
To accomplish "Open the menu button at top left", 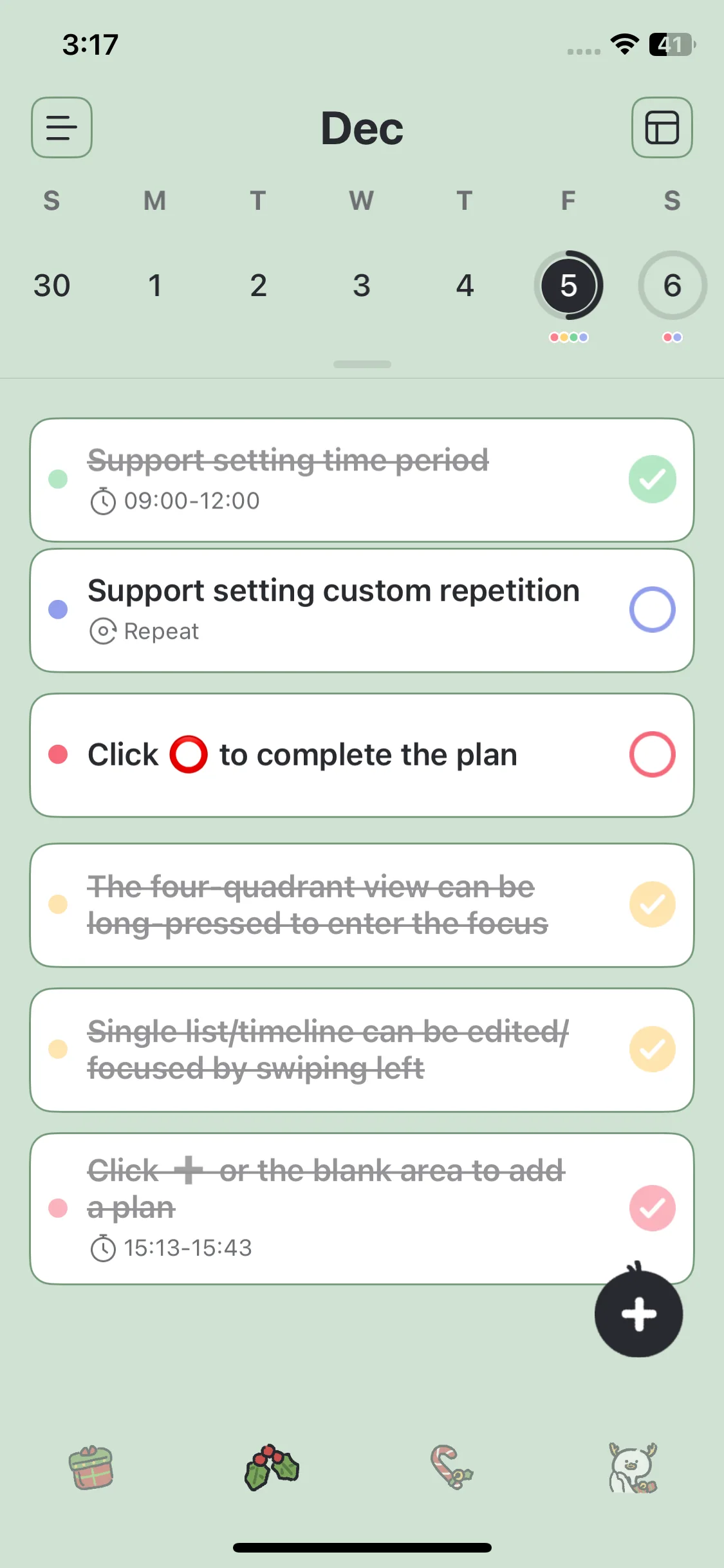I will [x=62, y=127].
